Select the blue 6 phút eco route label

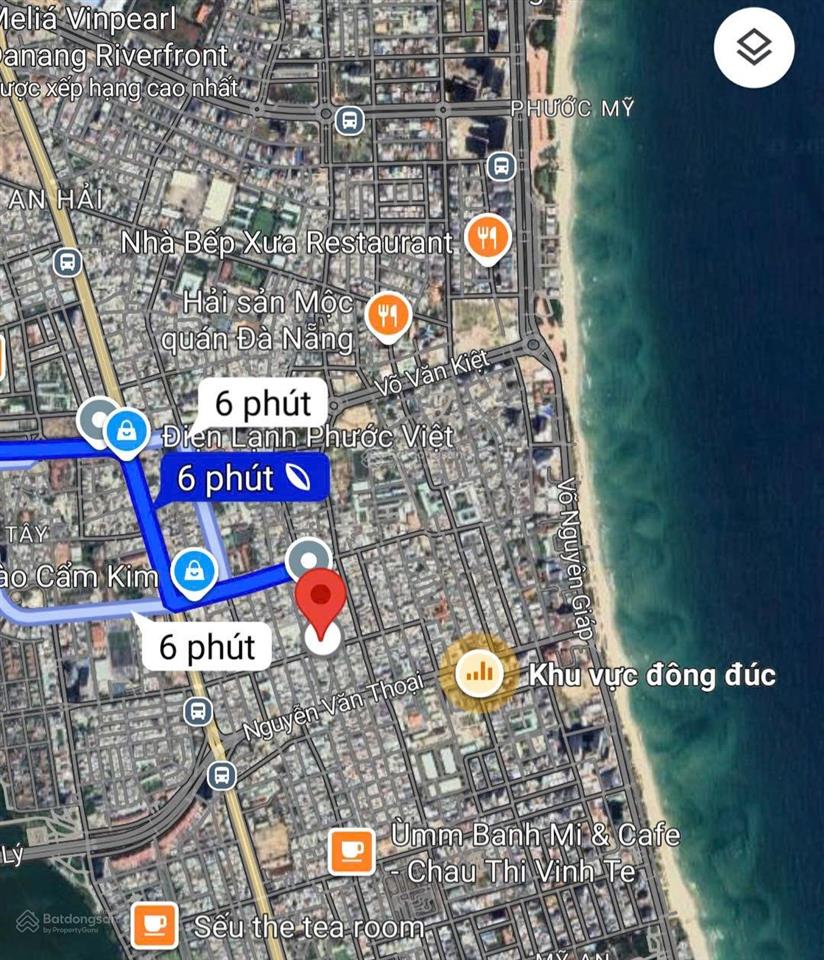click(244, 478)
